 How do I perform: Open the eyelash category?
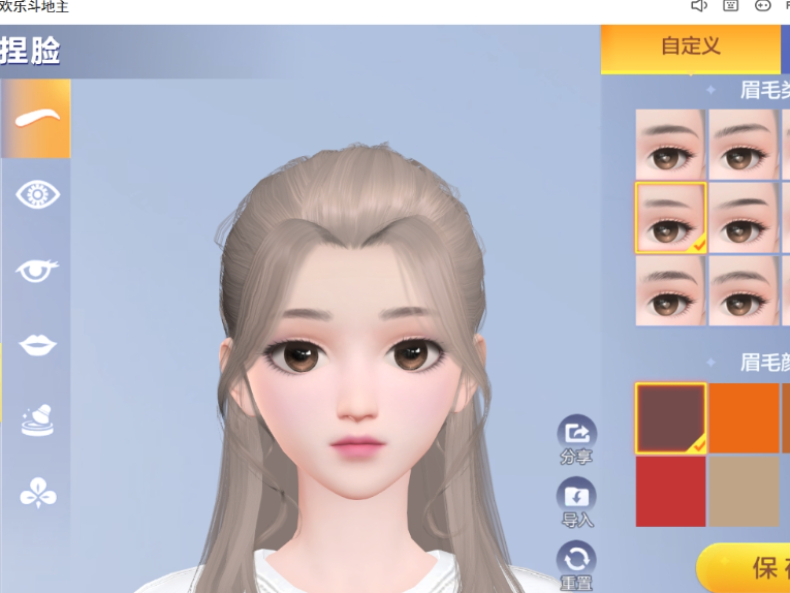[37, 270]
